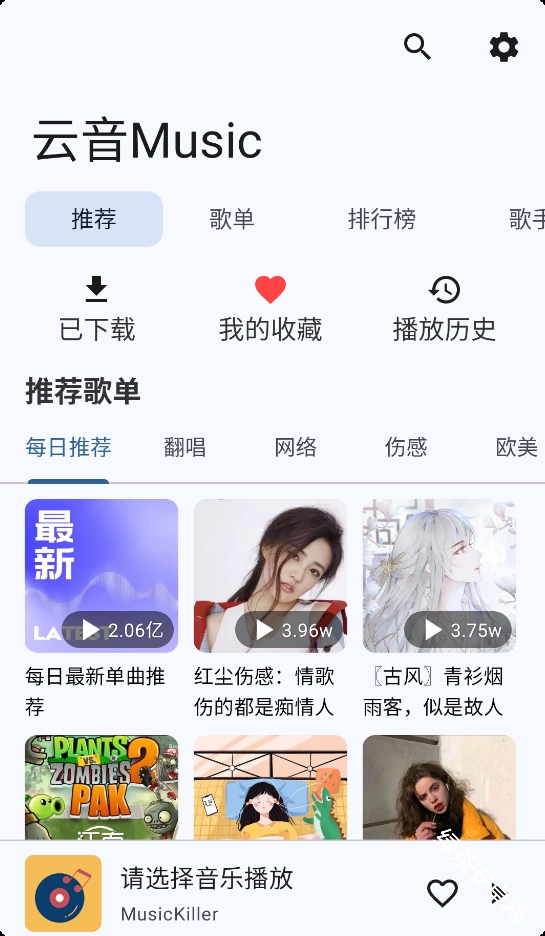Viewport: 545px width, 936px height.
Task: Open the 红尘伤感 playlist card
Action: click(x=270, y=608)
